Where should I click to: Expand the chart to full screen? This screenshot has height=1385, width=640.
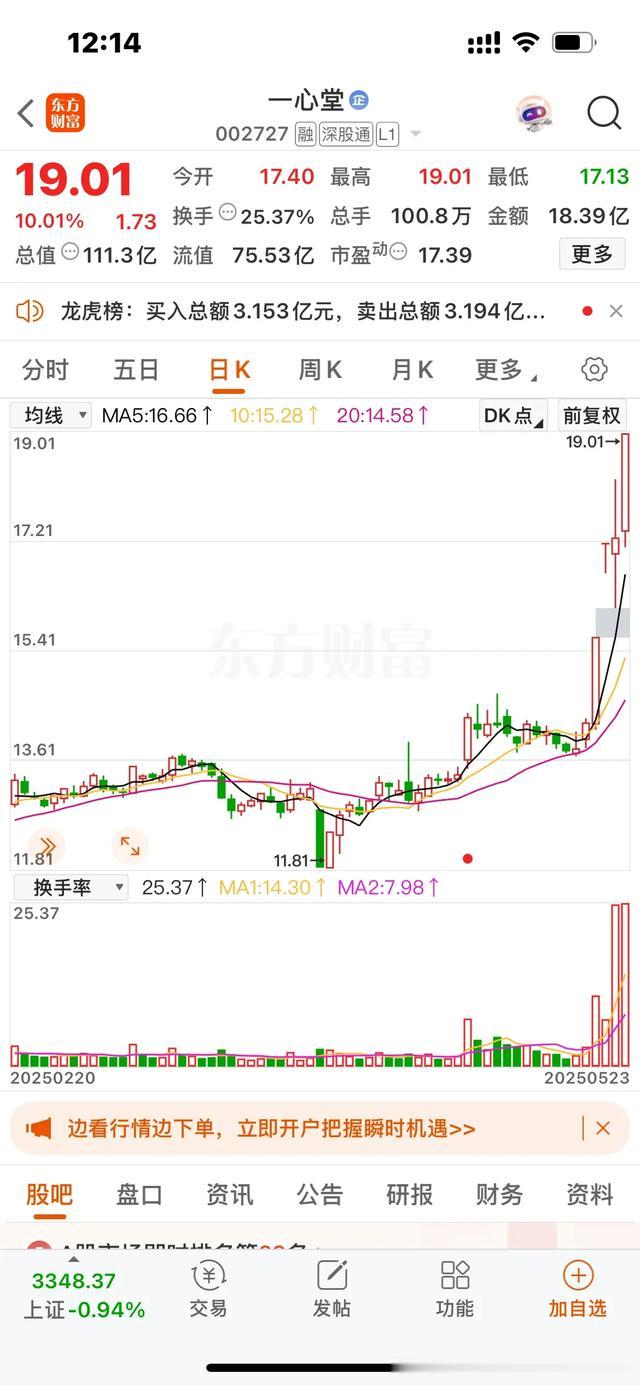(130, 846)
